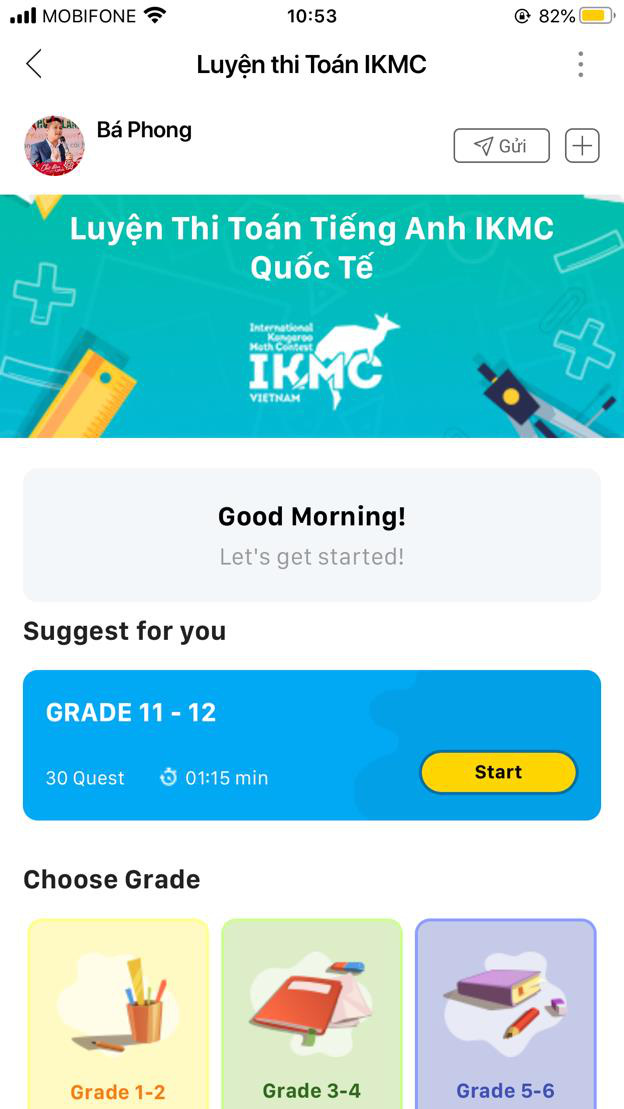Open the three-dot overflow menu
This screenshot has width=624, height=1109.
580,65
